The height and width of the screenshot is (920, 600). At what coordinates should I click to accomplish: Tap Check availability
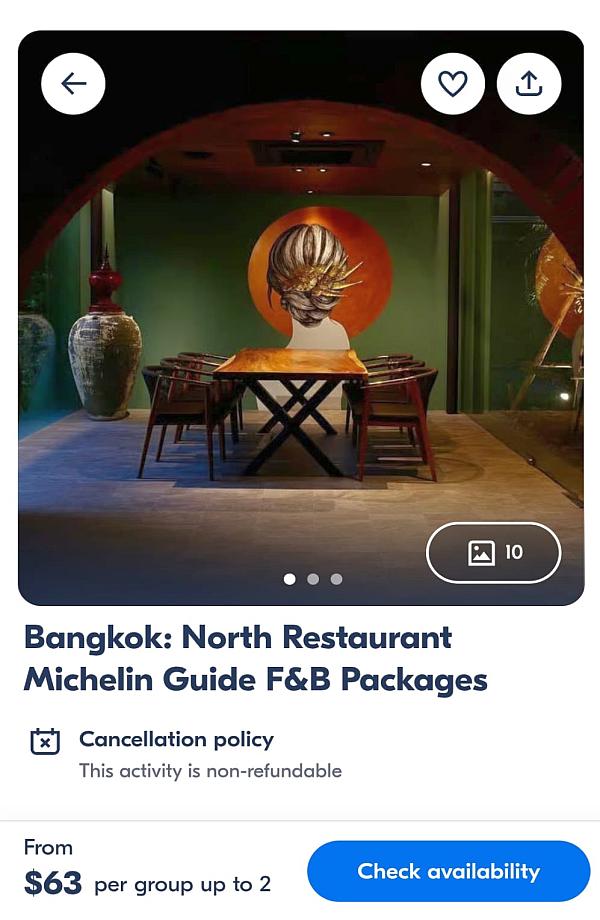(x=448, y=871)
